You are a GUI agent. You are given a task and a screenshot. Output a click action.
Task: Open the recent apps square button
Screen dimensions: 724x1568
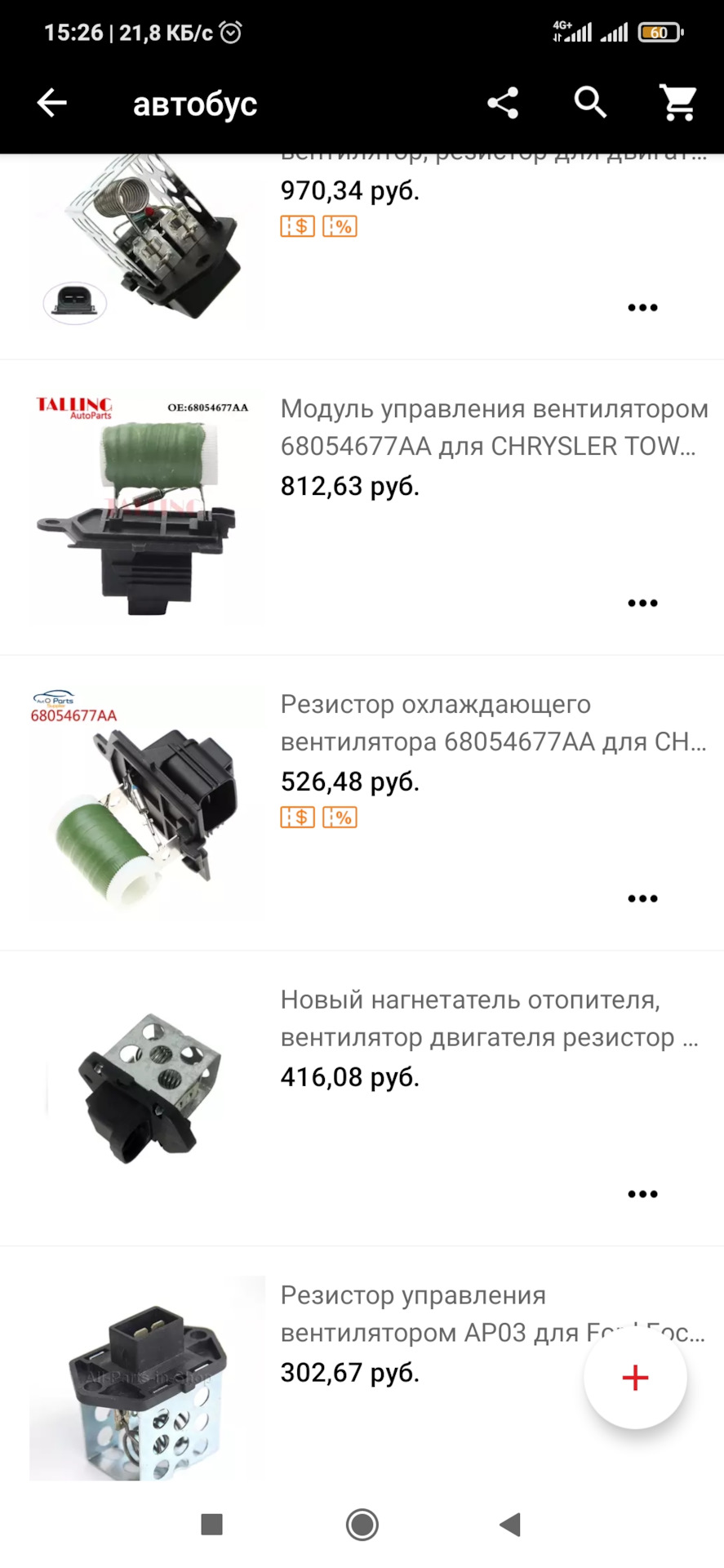pyautogui.click(x=212, y=1524)
